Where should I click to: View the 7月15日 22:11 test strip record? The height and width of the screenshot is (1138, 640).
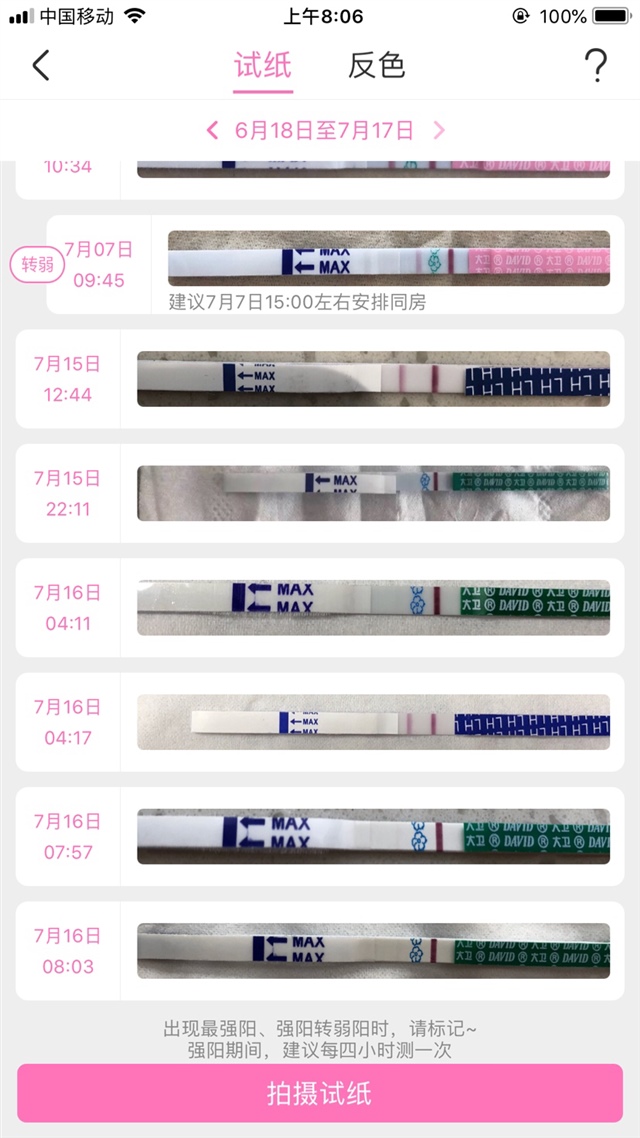click(x=373, y=493)
